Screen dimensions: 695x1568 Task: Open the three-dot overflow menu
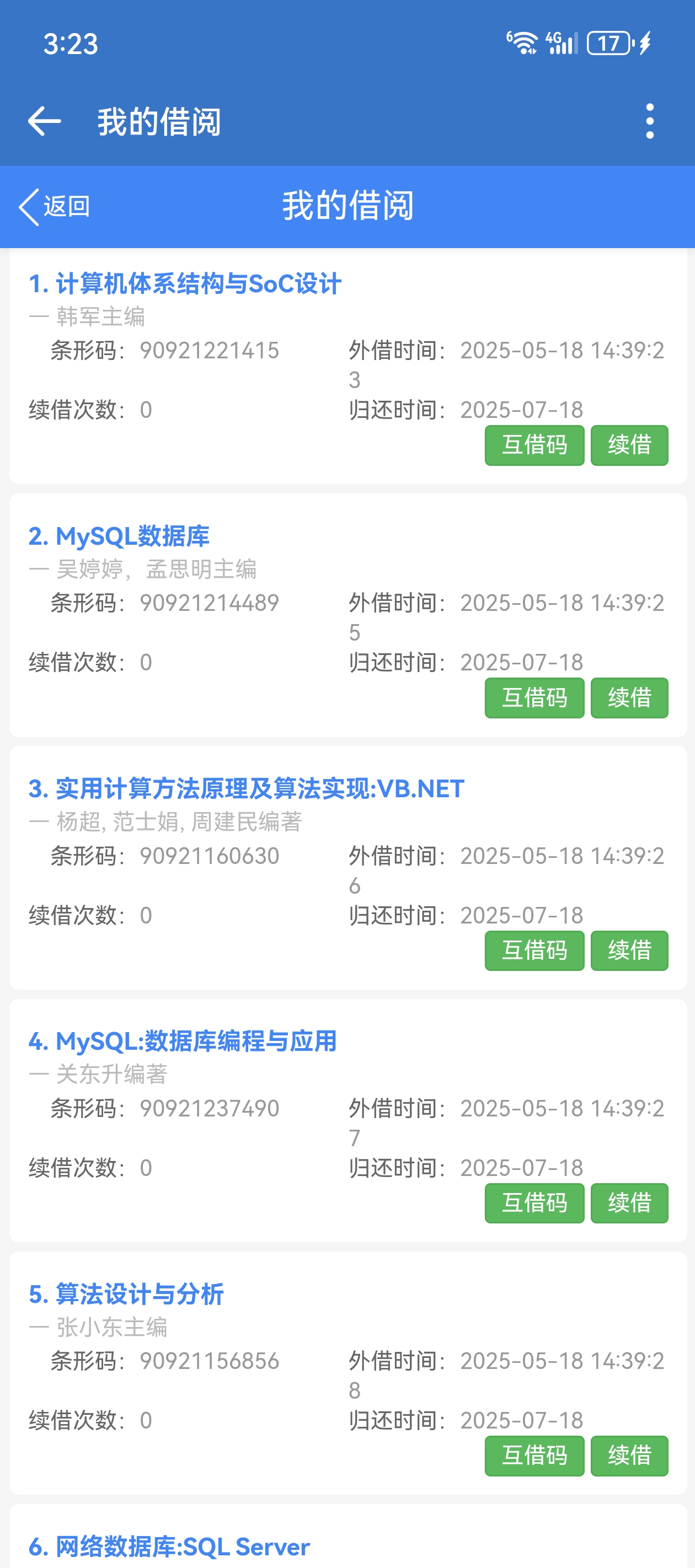(649, 121)
